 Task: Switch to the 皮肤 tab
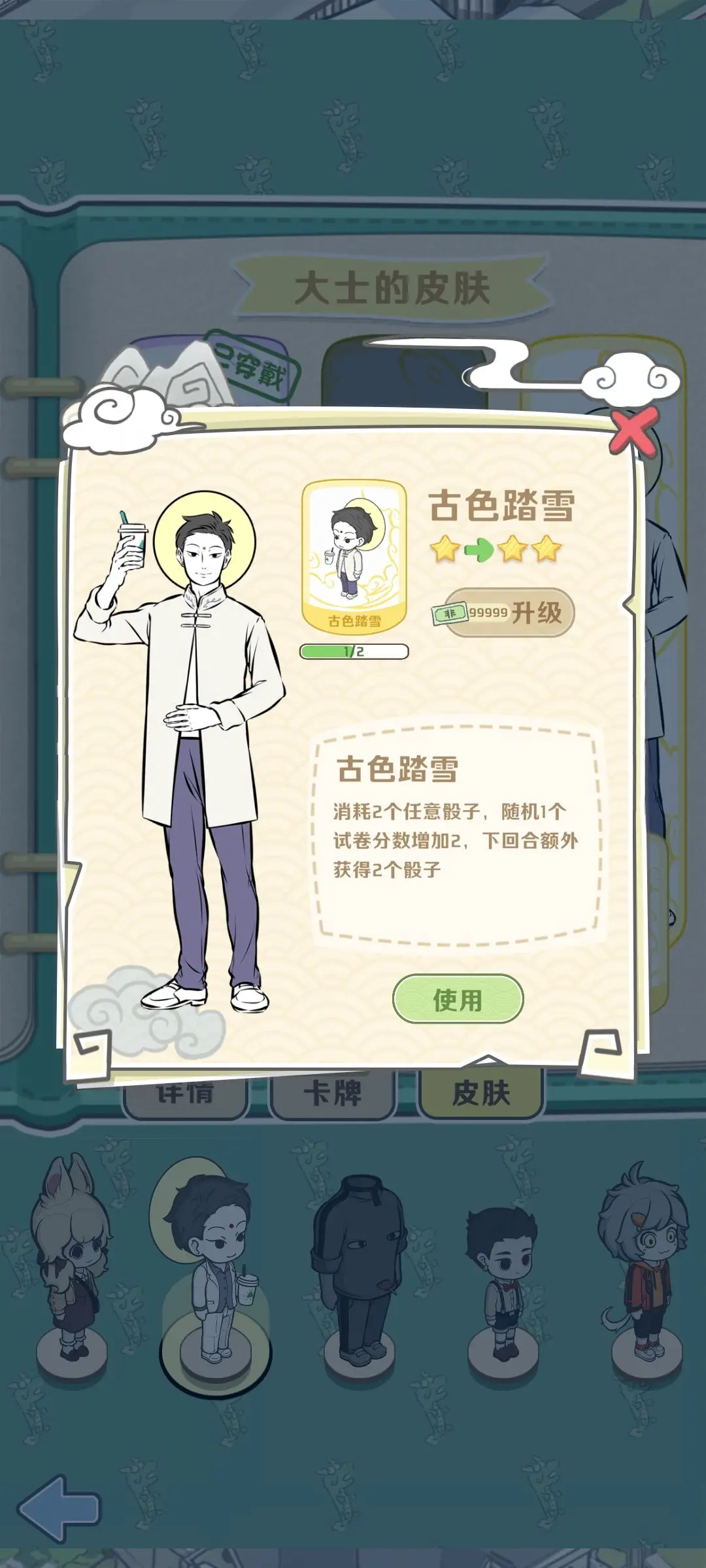click(x=480, y=1094)
